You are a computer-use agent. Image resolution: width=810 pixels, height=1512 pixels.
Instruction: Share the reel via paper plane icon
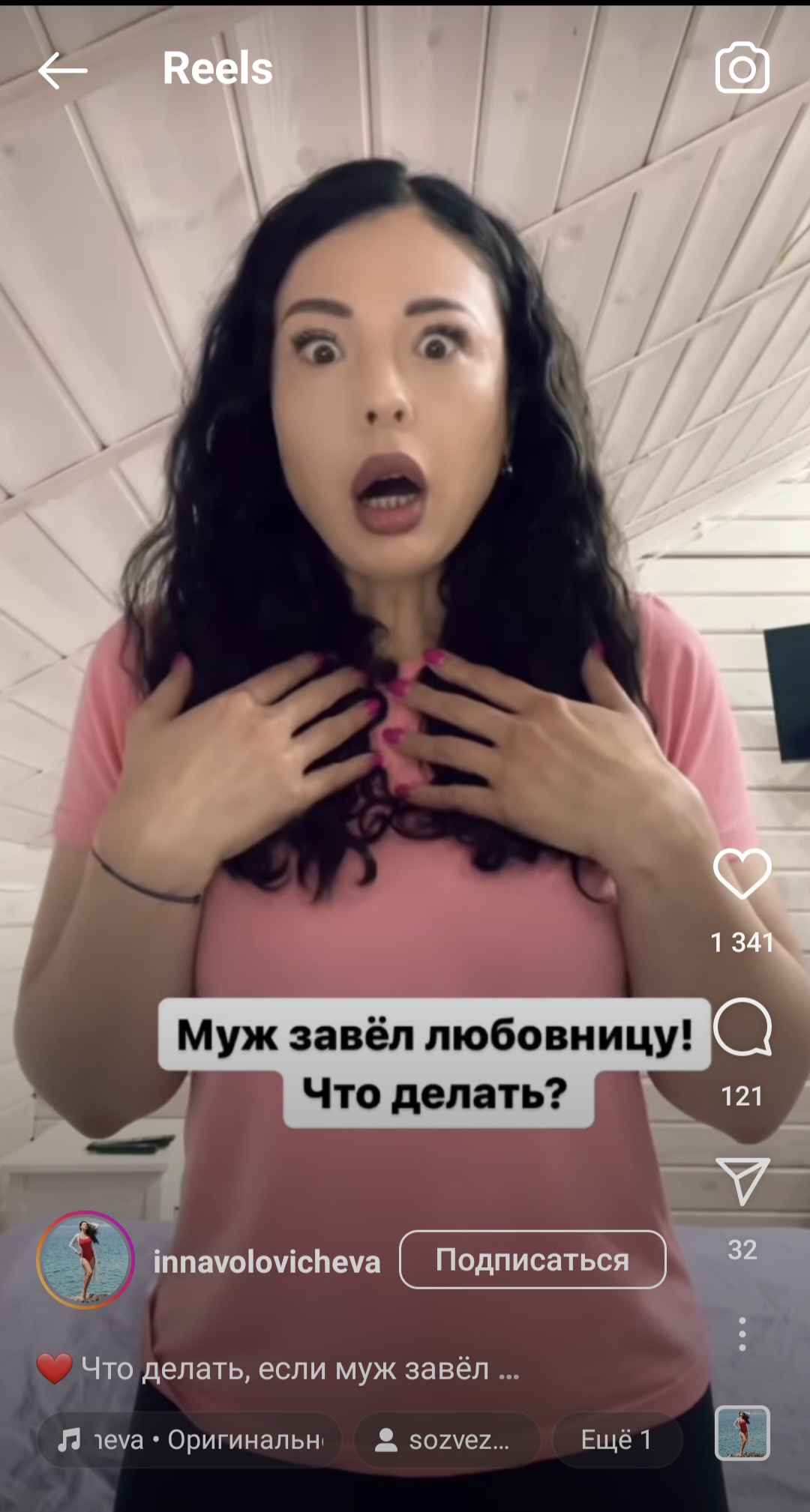click(x=742, y=1181)
